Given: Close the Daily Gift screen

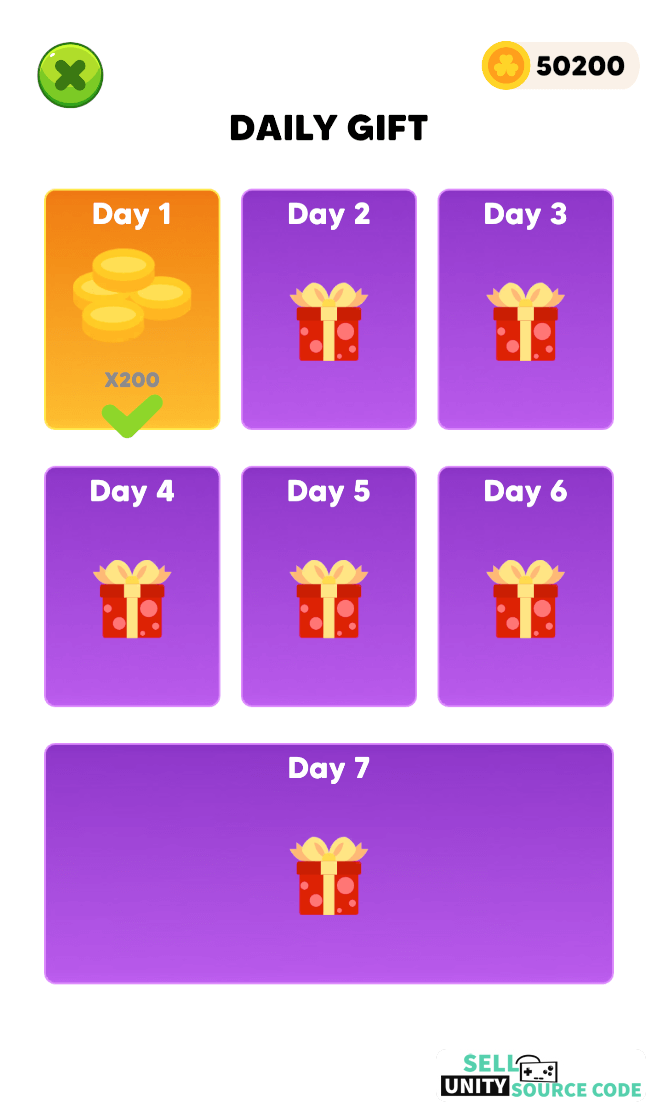Looking at the screenshot, I should tap(70, 75).
